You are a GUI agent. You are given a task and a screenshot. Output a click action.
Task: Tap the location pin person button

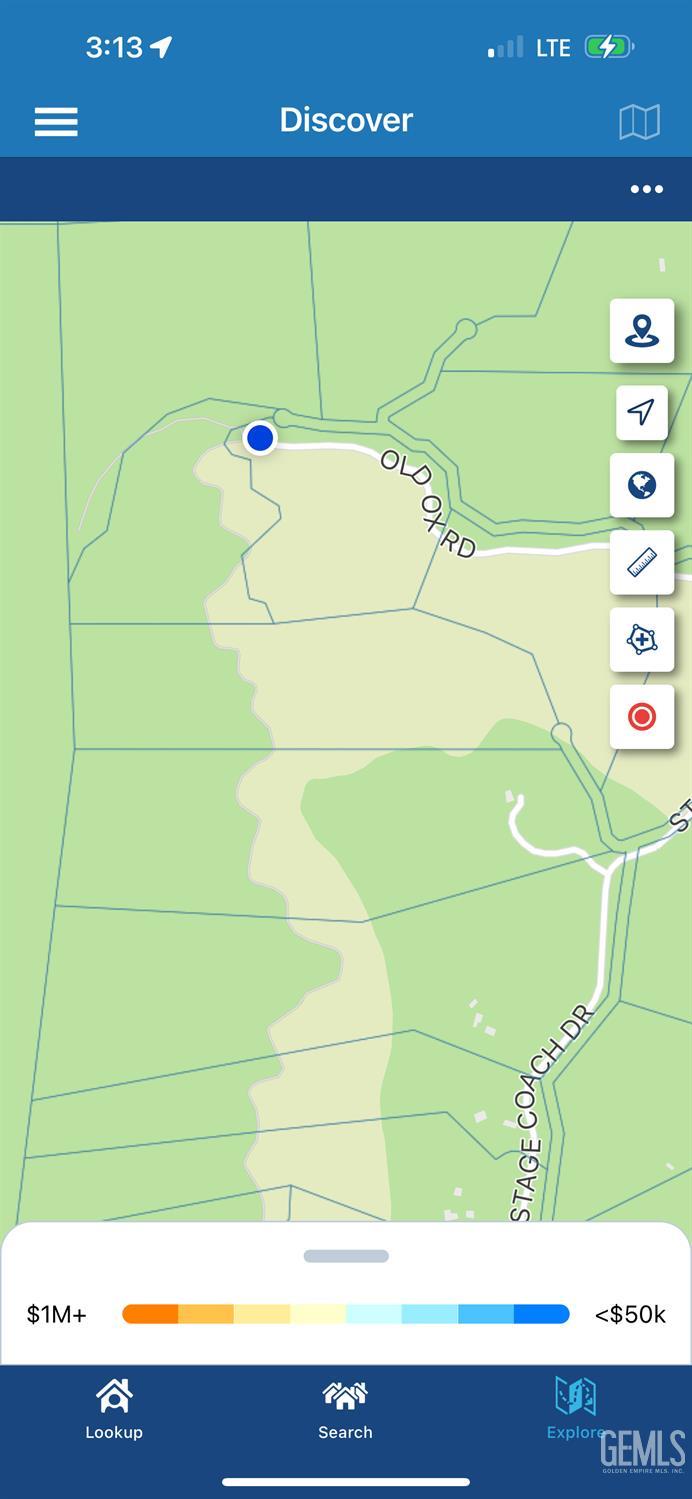pyautogui.click(x=642, y=331)
